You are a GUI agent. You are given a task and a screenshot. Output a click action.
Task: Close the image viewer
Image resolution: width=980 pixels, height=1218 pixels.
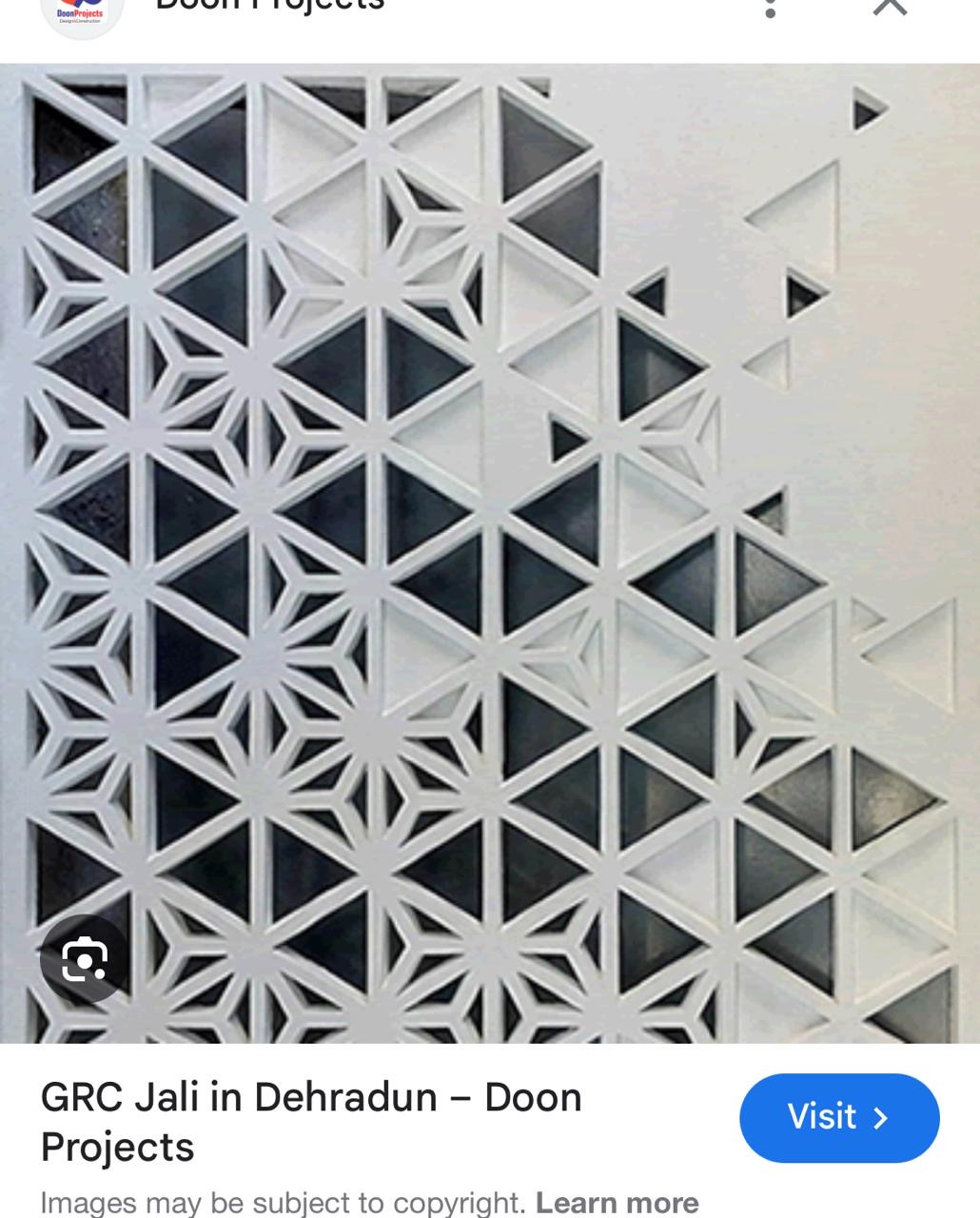(890, 8)
